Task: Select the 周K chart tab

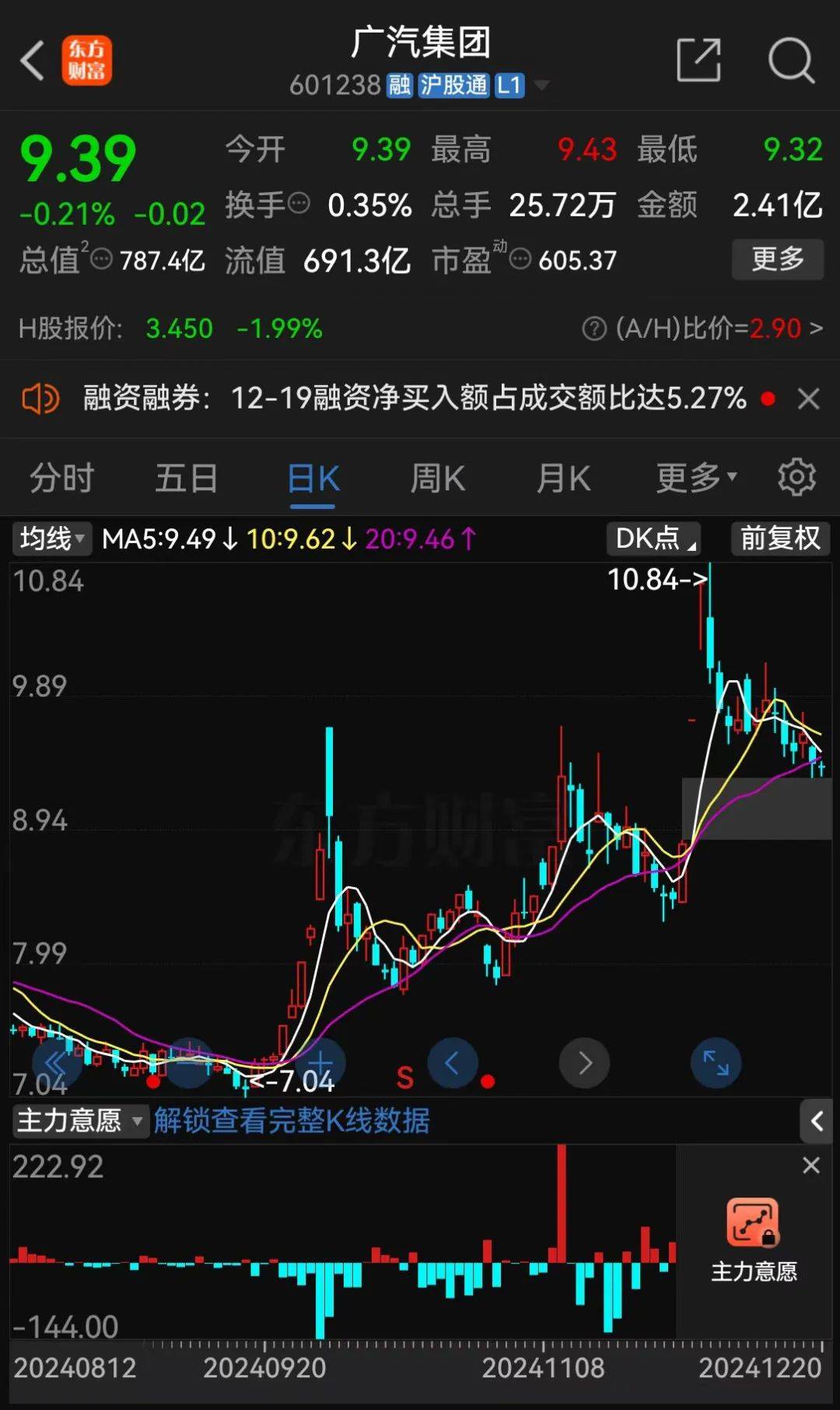Action: click(x=438, y=478)
